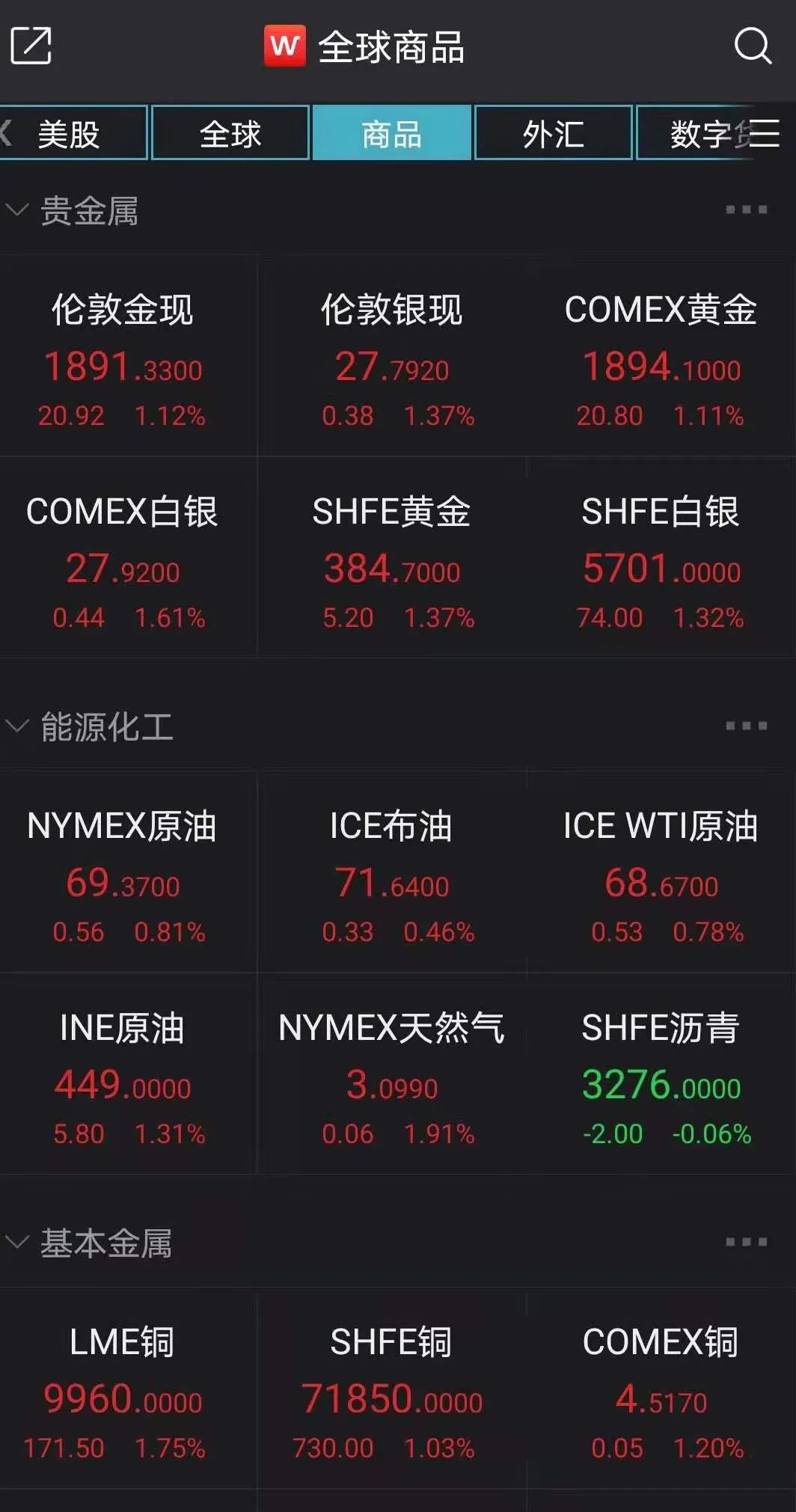Open NYMEX天然气 quote
This screenshot has width=796, height=1512.
point(392,1074)
